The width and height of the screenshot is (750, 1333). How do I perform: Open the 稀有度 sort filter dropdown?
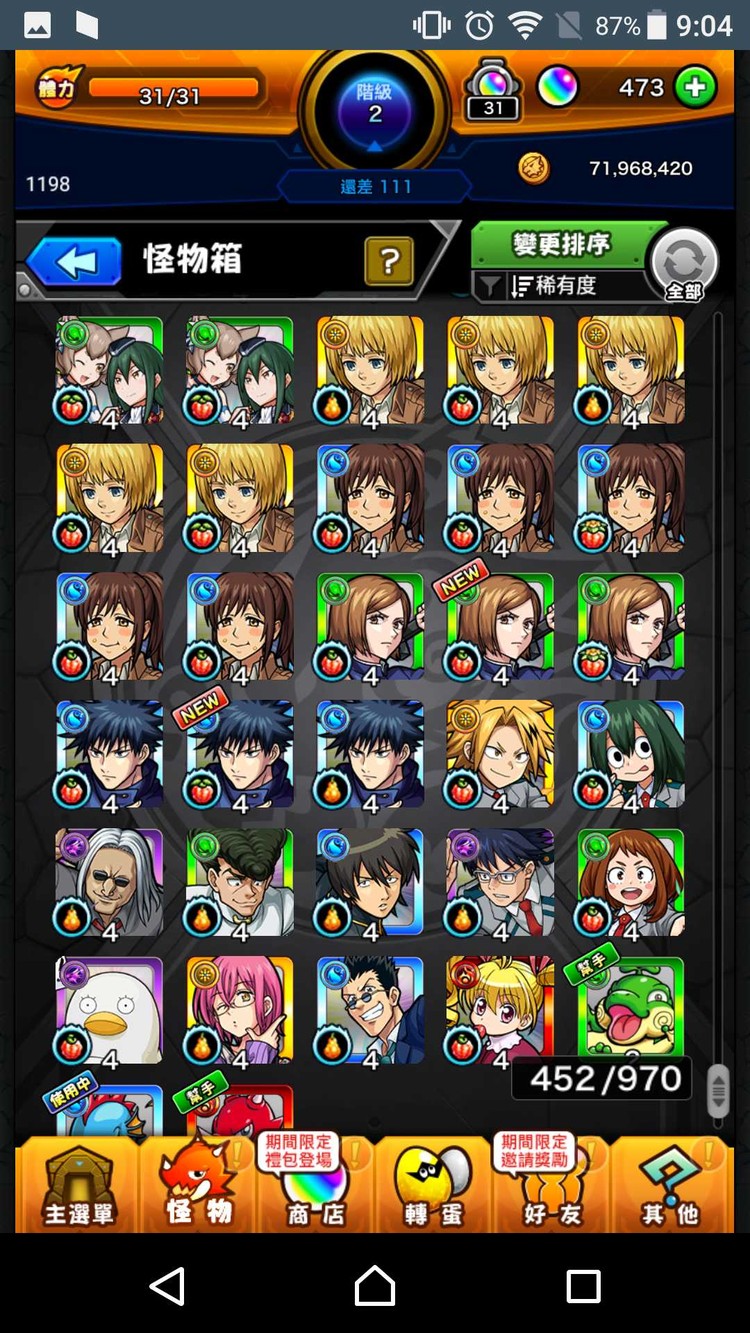(x=555, y=287)
